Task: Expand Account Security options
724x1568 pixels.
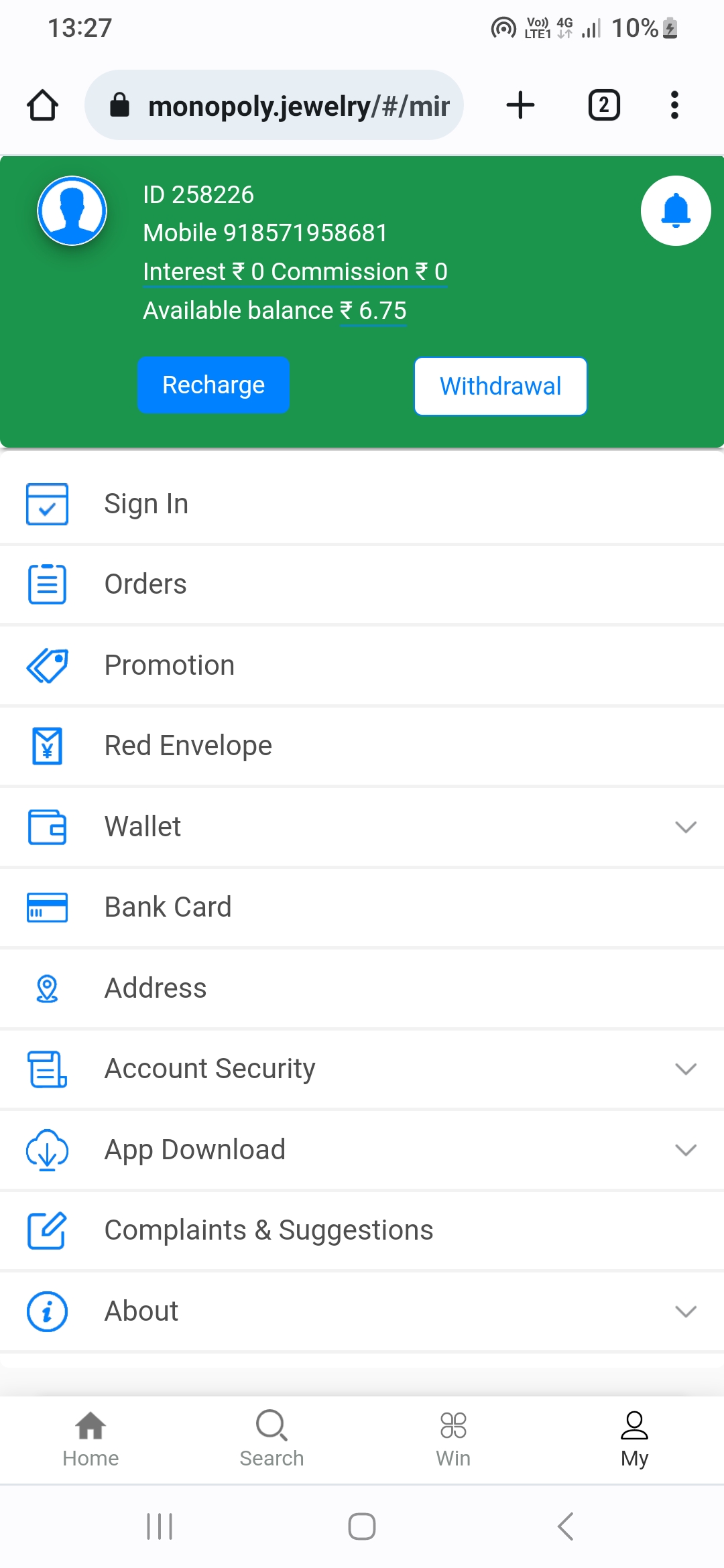Action: tap(362, 1069)
